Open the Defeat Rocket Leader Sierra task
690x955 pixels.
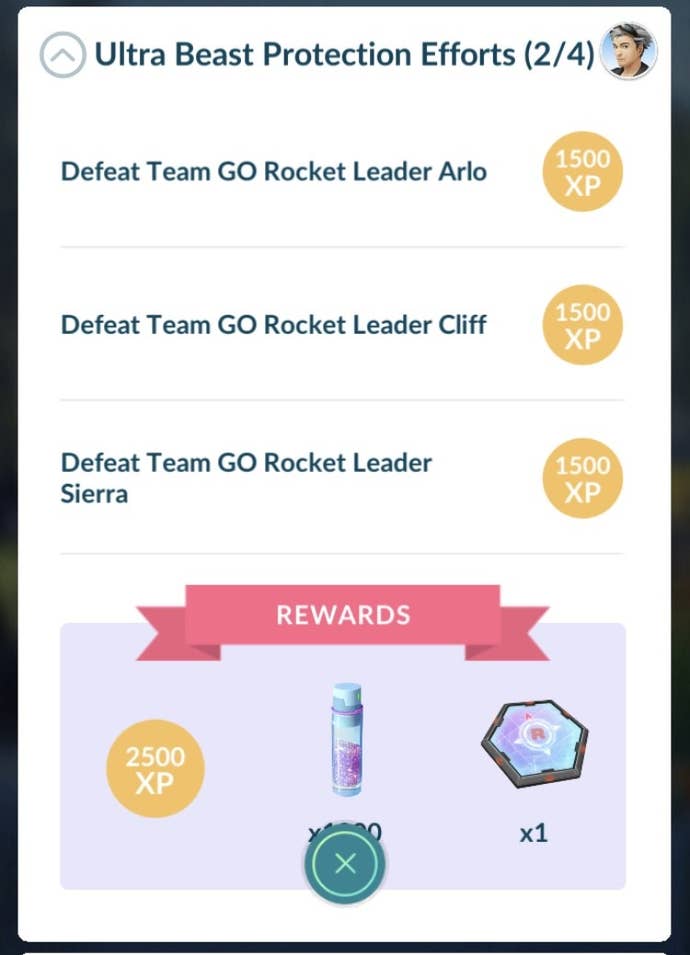coord(247,478)
